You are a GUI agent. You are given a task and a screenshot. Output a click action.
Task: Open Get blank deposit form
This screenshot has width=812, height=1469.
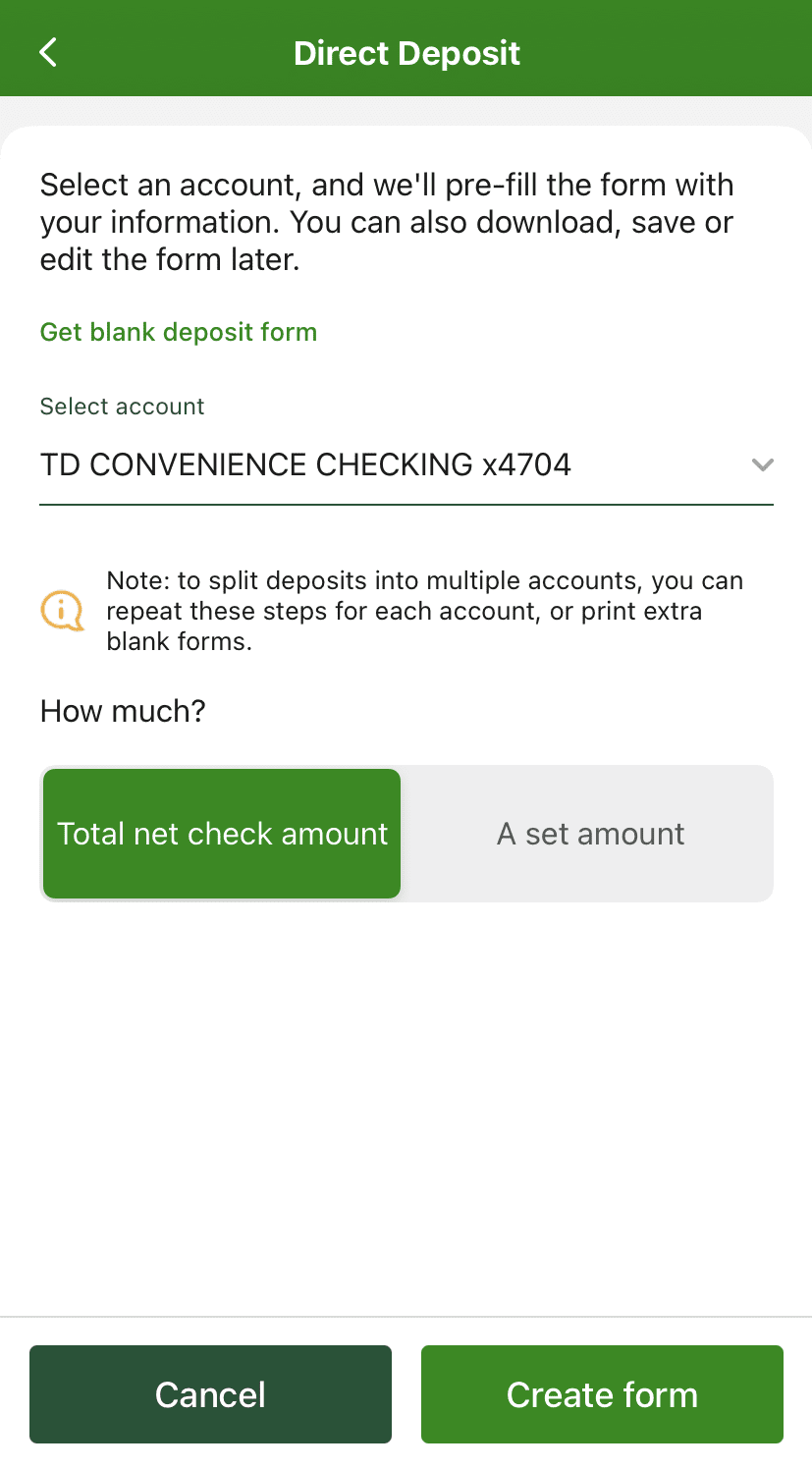coord(178,332)
